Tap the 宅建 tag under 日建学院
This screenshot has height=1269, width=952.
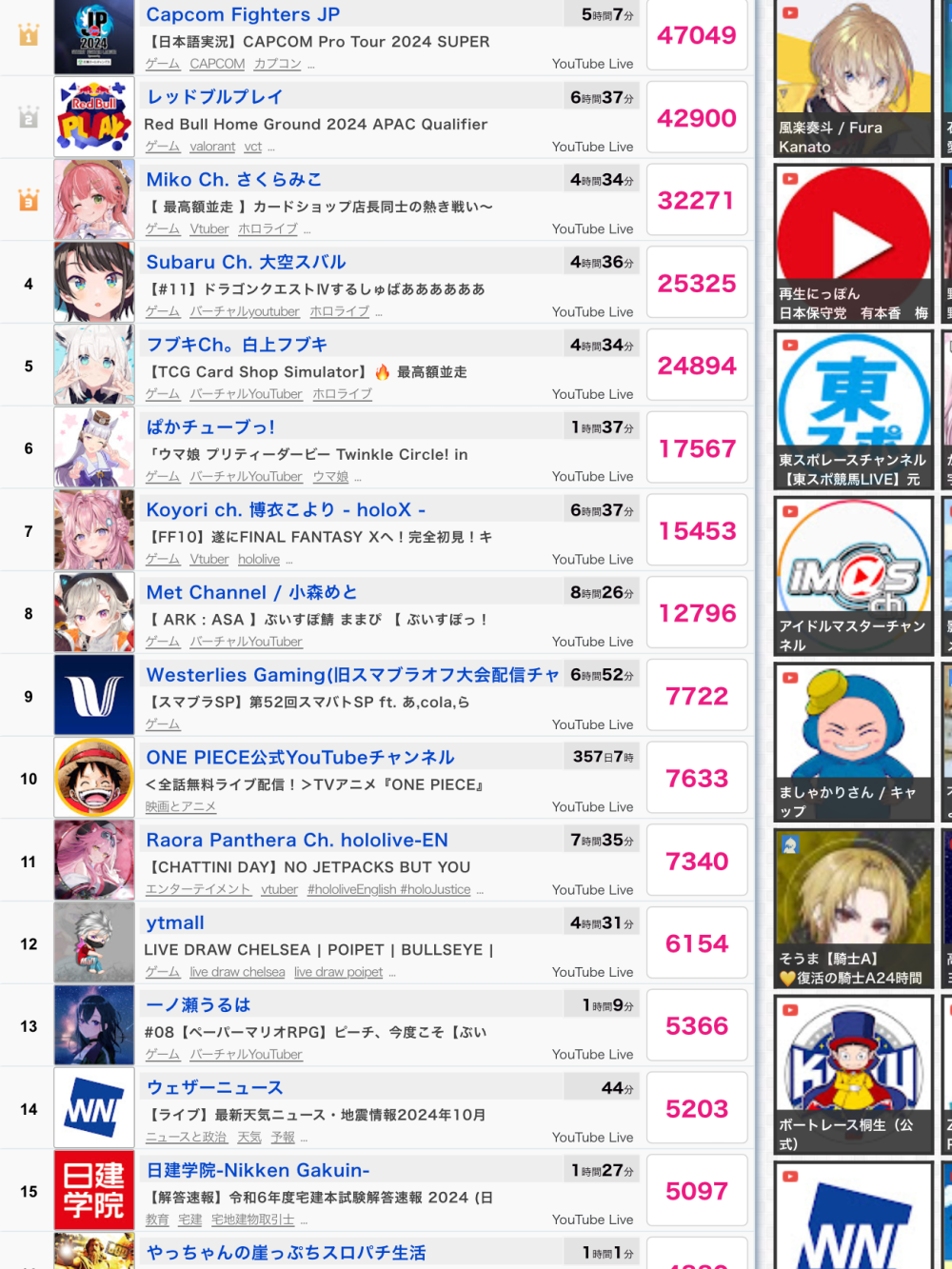pyautogui.click(x=189, y=1219)
